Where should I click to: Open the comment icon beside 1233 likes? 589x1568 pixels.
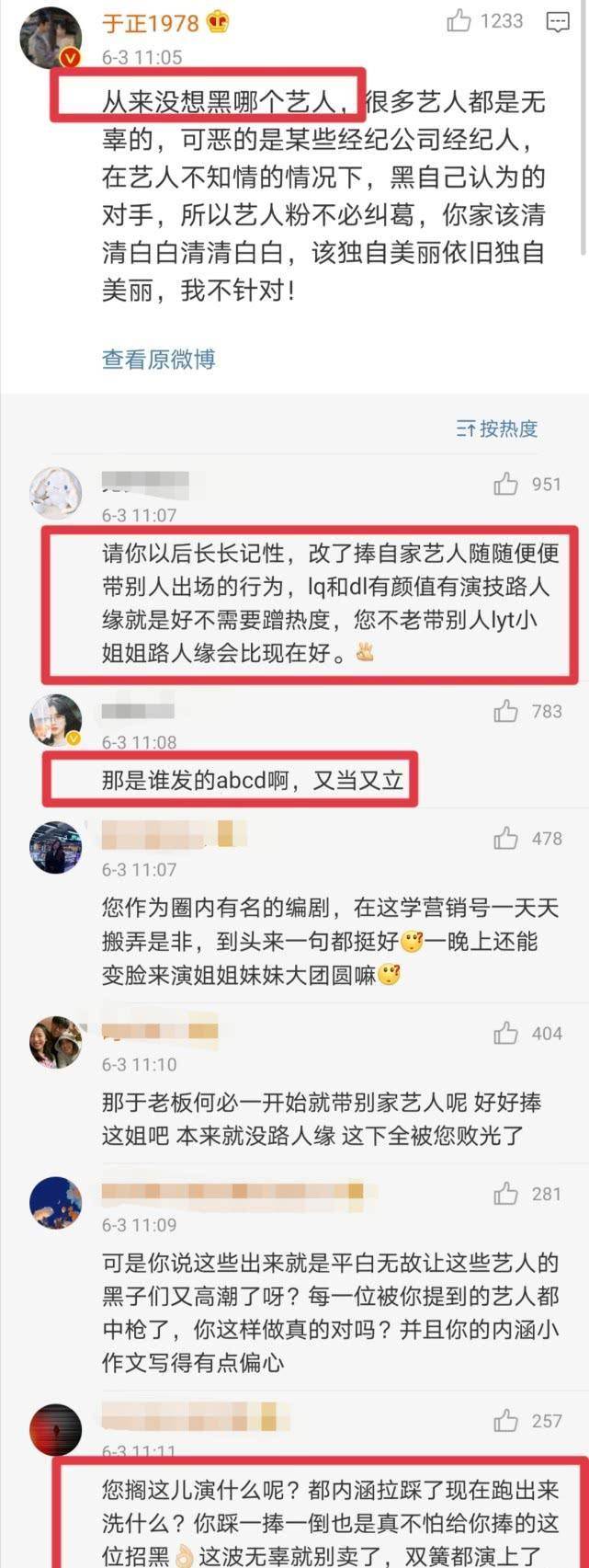(x=557, y=22)
